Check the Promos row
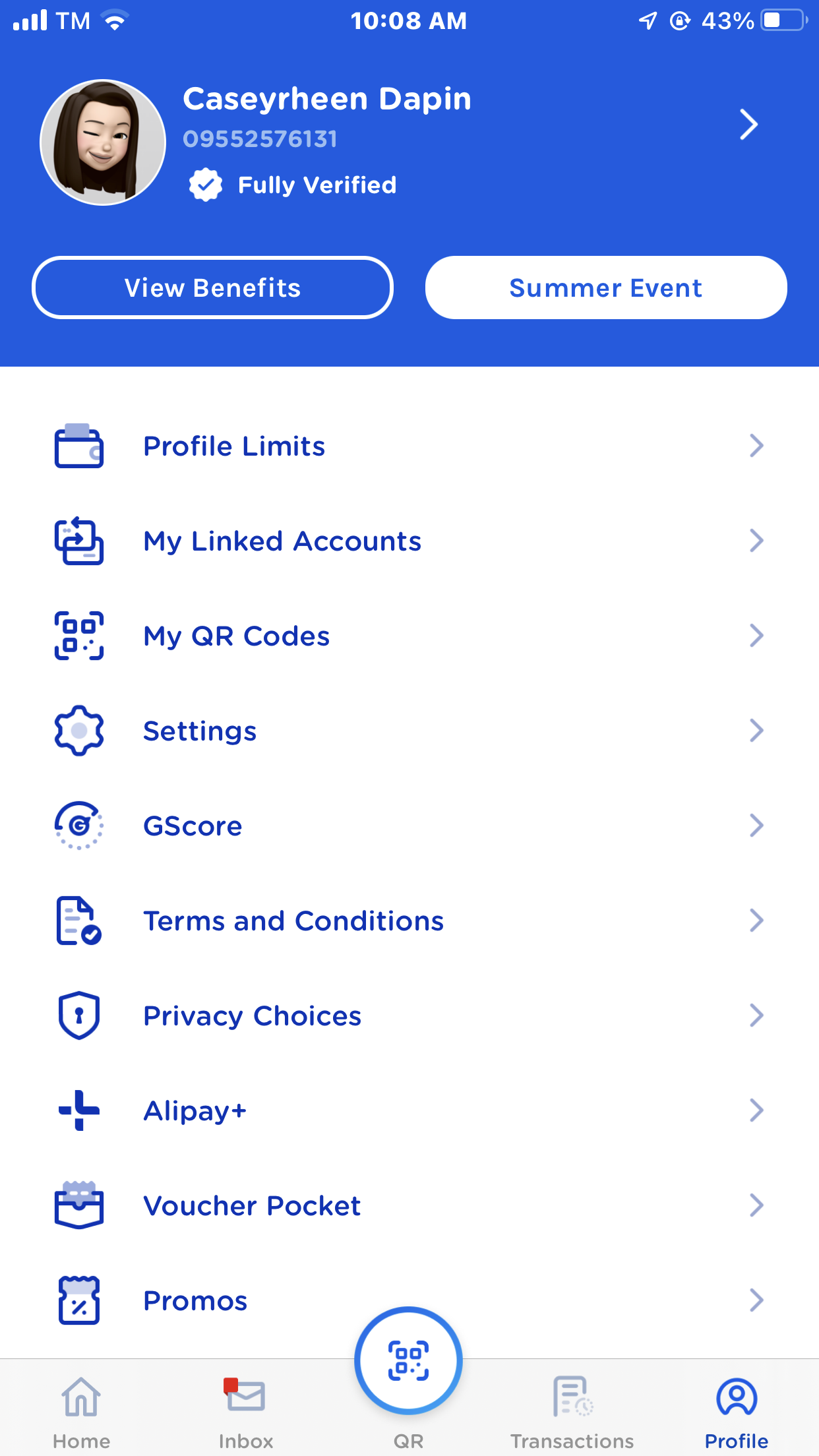 tap(264, 1301)
